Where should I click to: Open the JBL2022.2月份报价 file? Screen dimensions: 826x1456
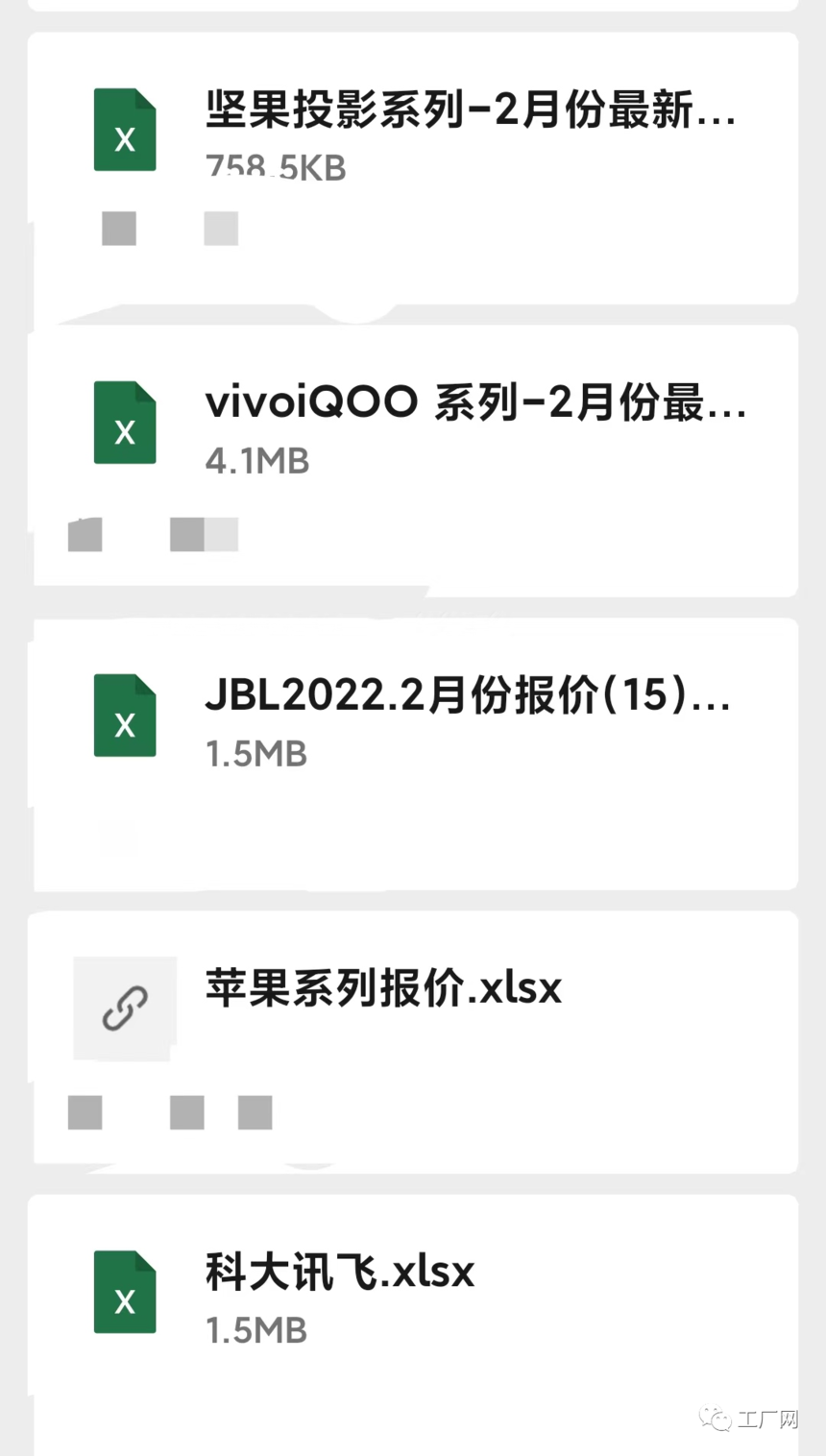click(x=413, y=754)
